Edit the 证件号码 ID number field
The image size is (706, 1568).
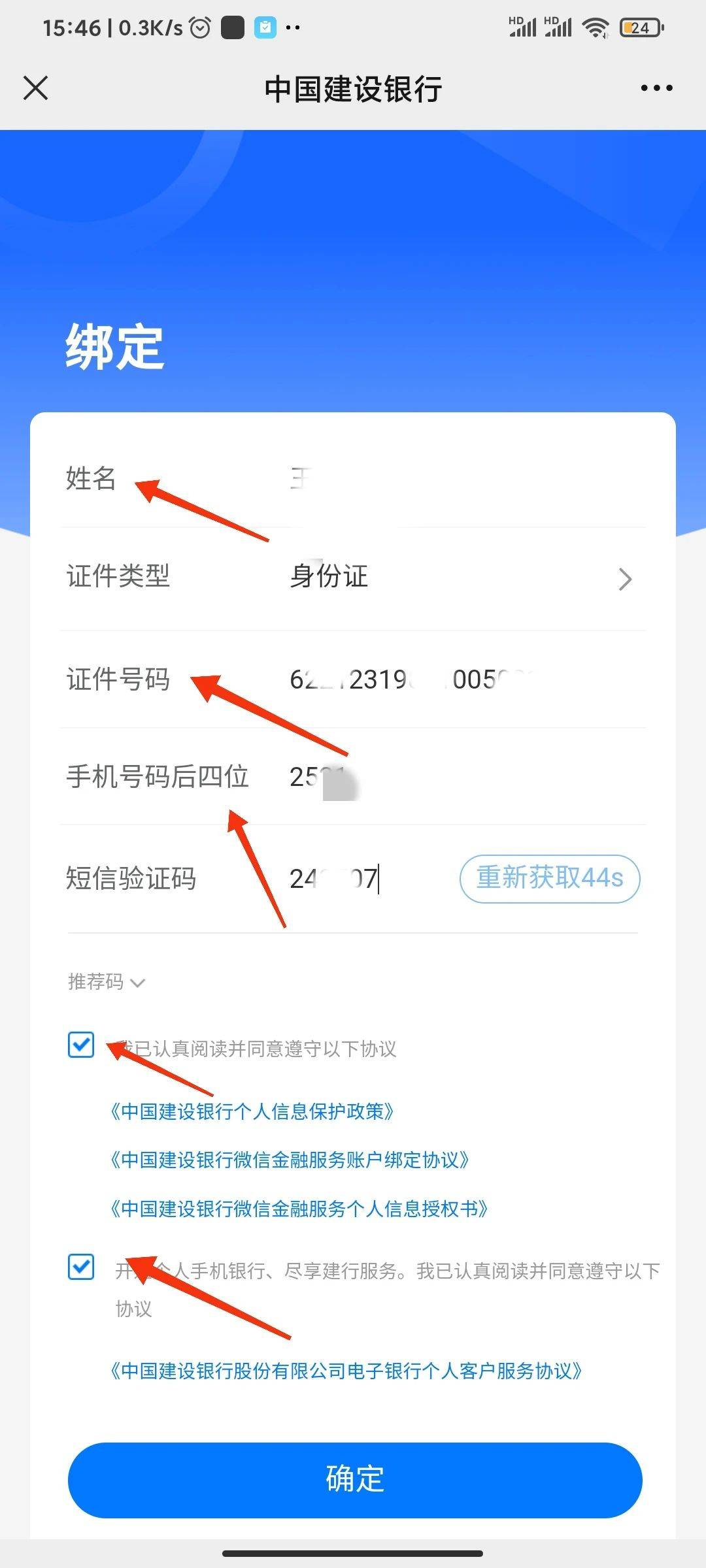click(458, 679)
